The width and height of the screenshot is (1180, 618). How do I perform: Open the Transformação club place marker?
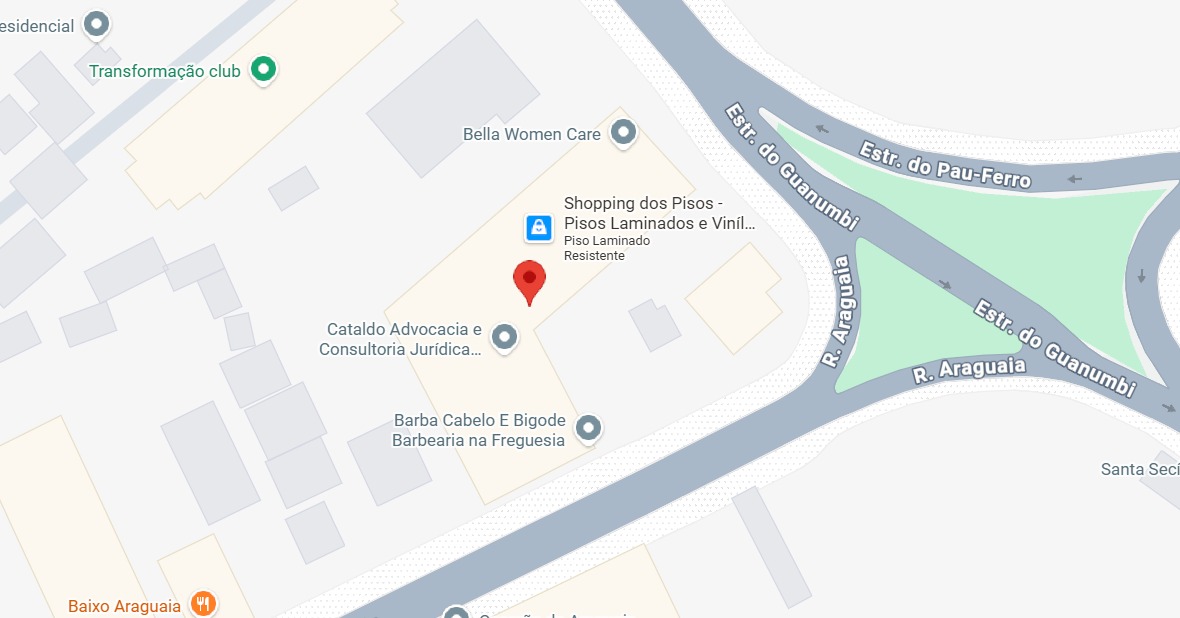click(x=263, y=70)
